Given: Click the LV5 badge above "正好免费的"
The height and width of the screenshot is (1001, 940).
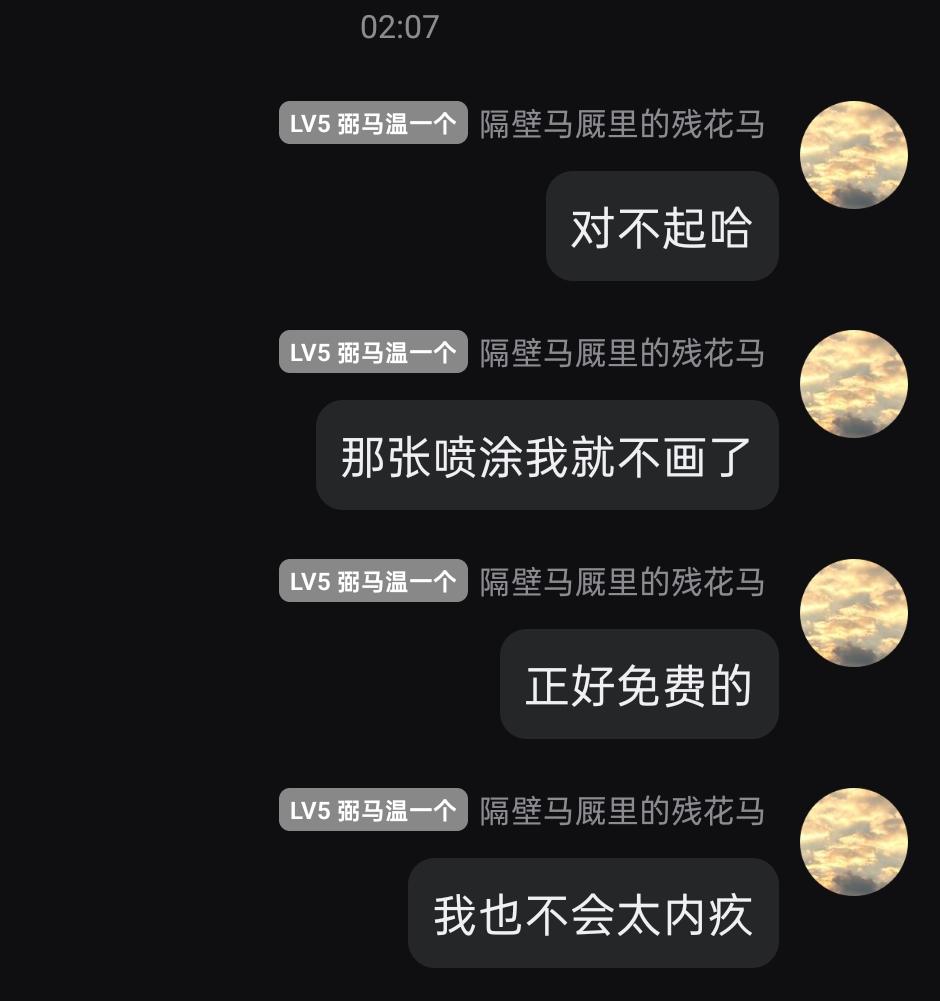Looking at the screenshot, I should coord(308,581).
